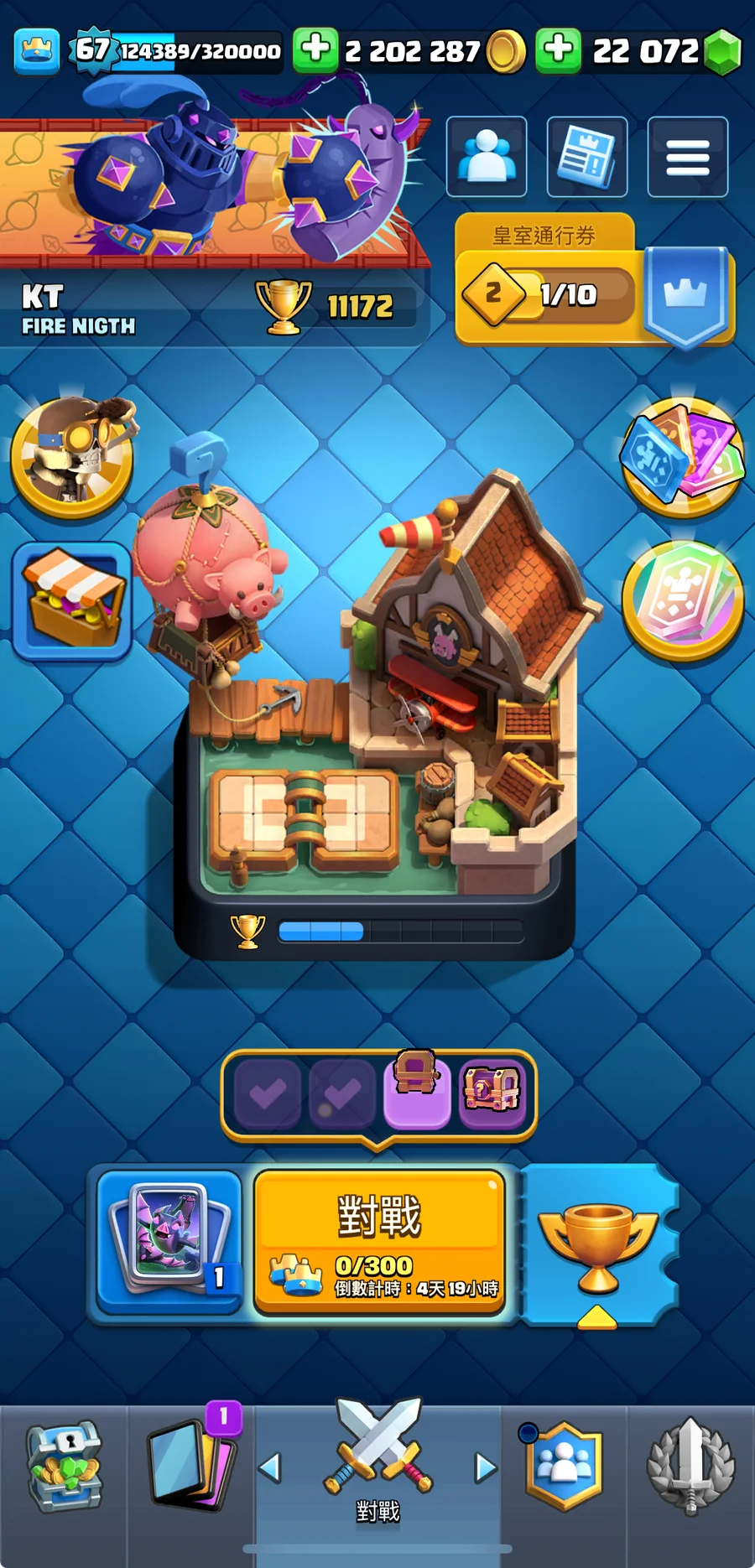Open the news feed icon

[x=586, y=158]
